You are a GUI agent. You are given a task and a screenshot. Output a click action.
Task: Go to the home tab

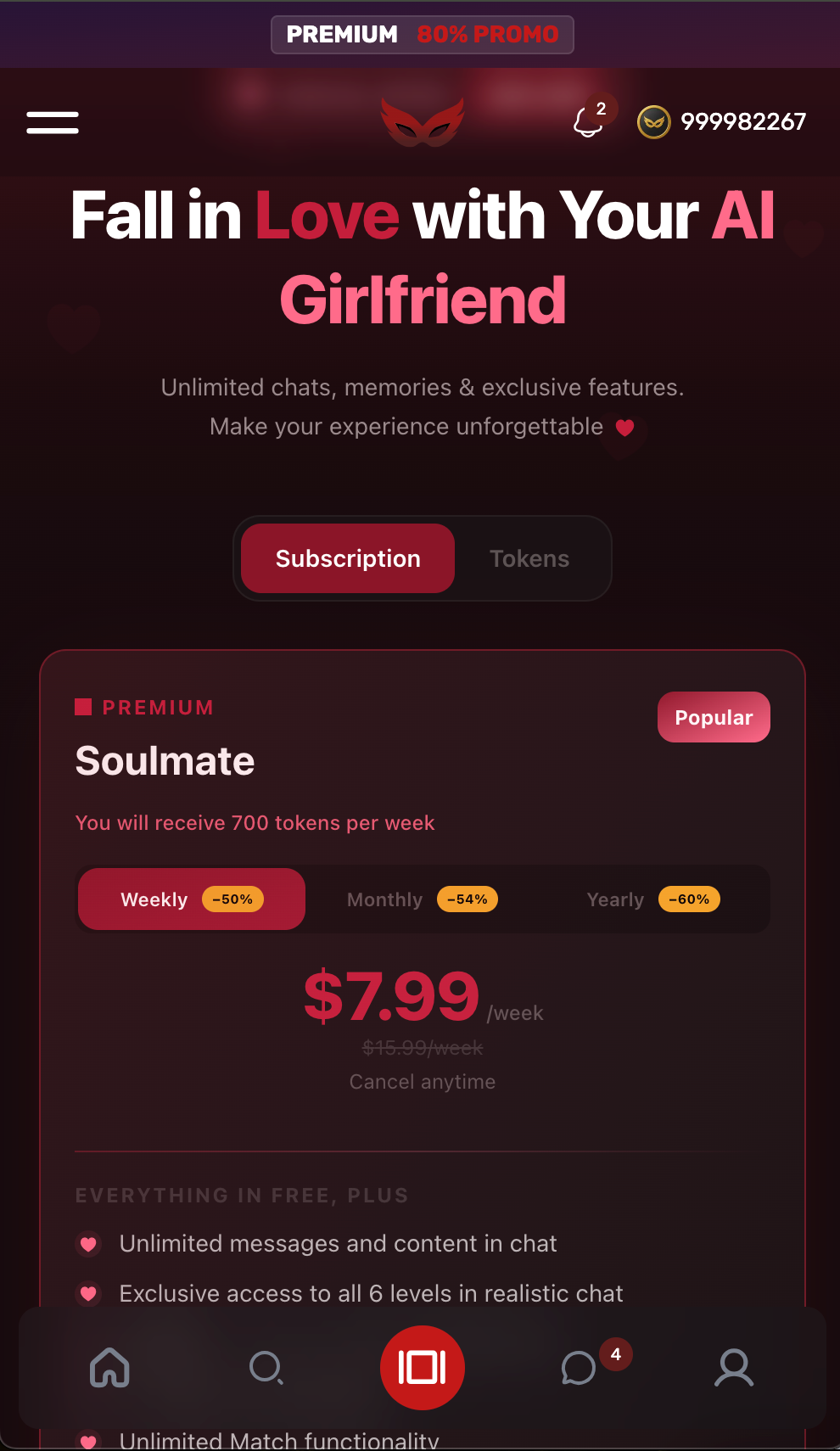(x=110, y=1368)
